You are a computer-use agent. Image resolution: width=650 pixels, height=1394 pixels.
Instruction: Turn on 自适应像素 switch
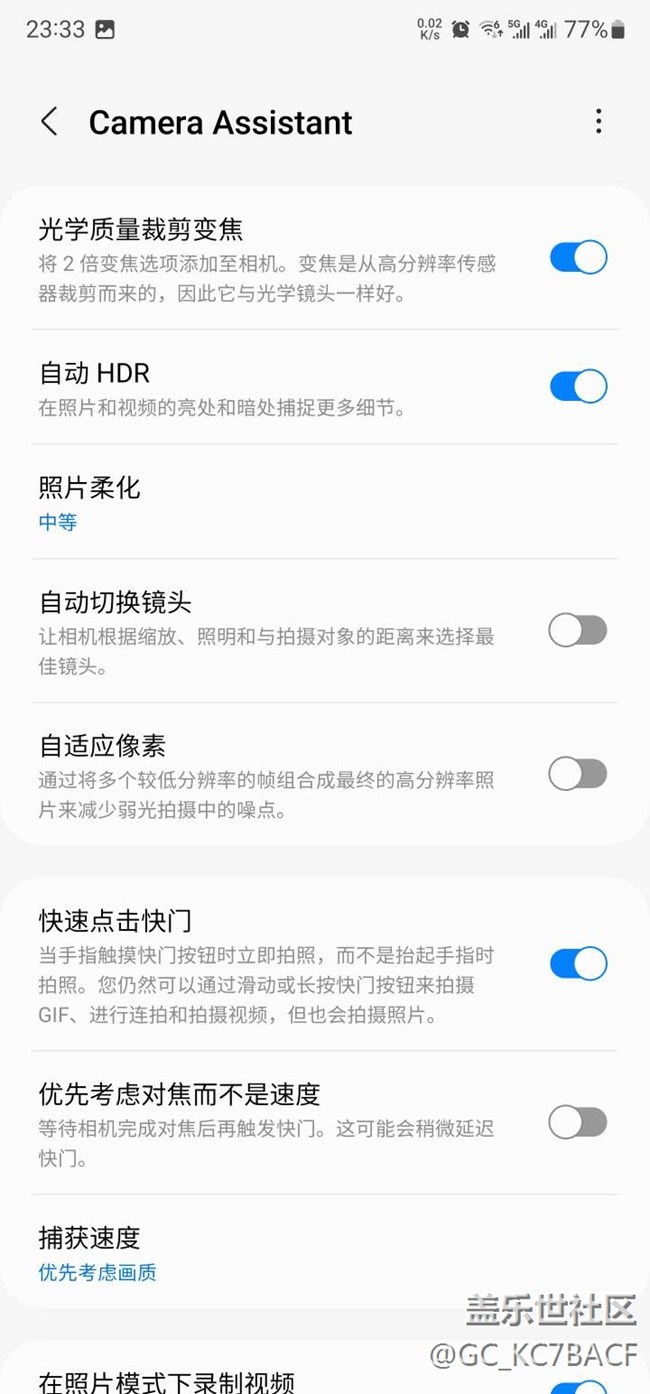click(578, 773)
